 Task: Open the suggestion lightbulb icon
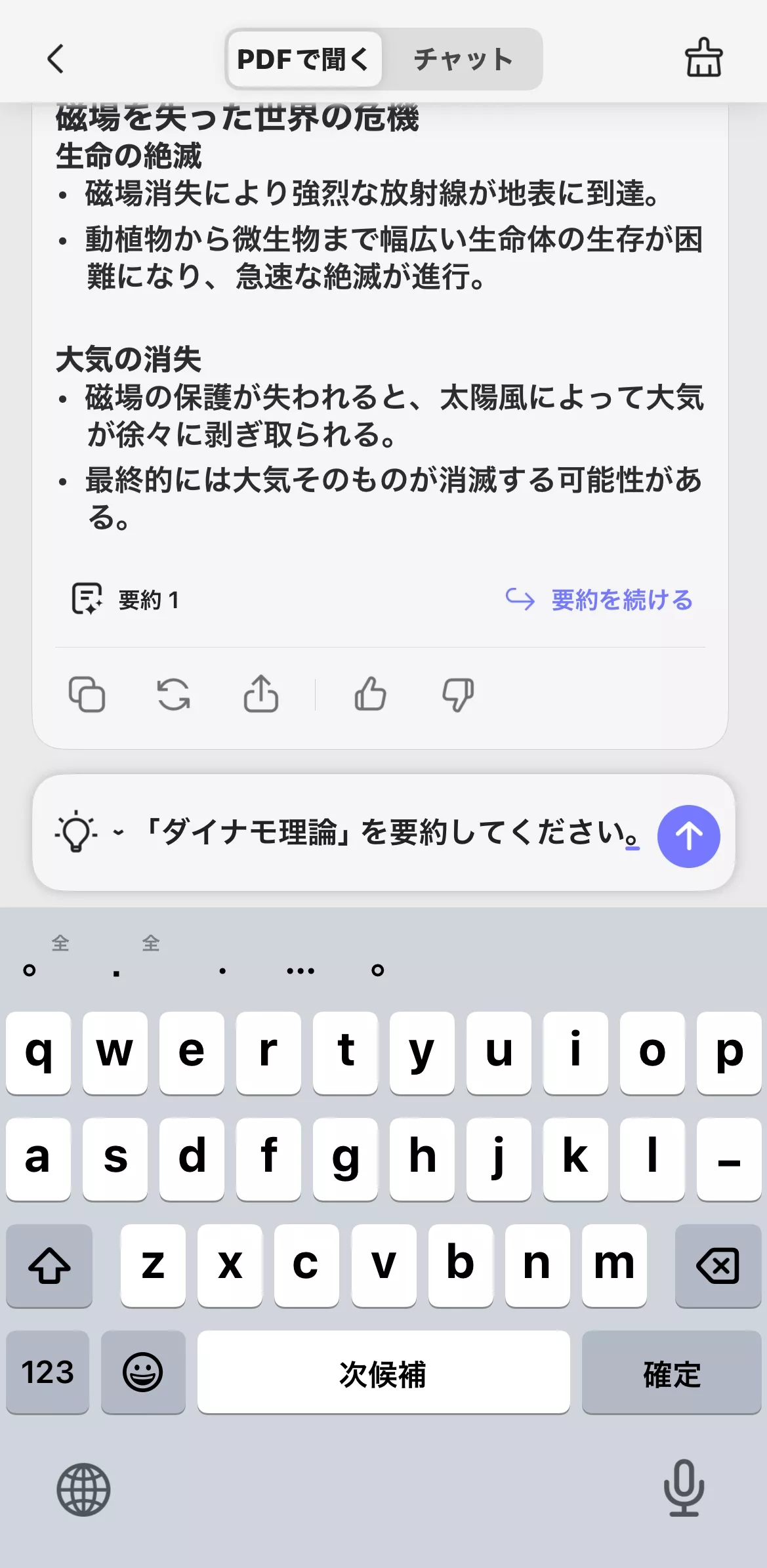click(74, 835)
